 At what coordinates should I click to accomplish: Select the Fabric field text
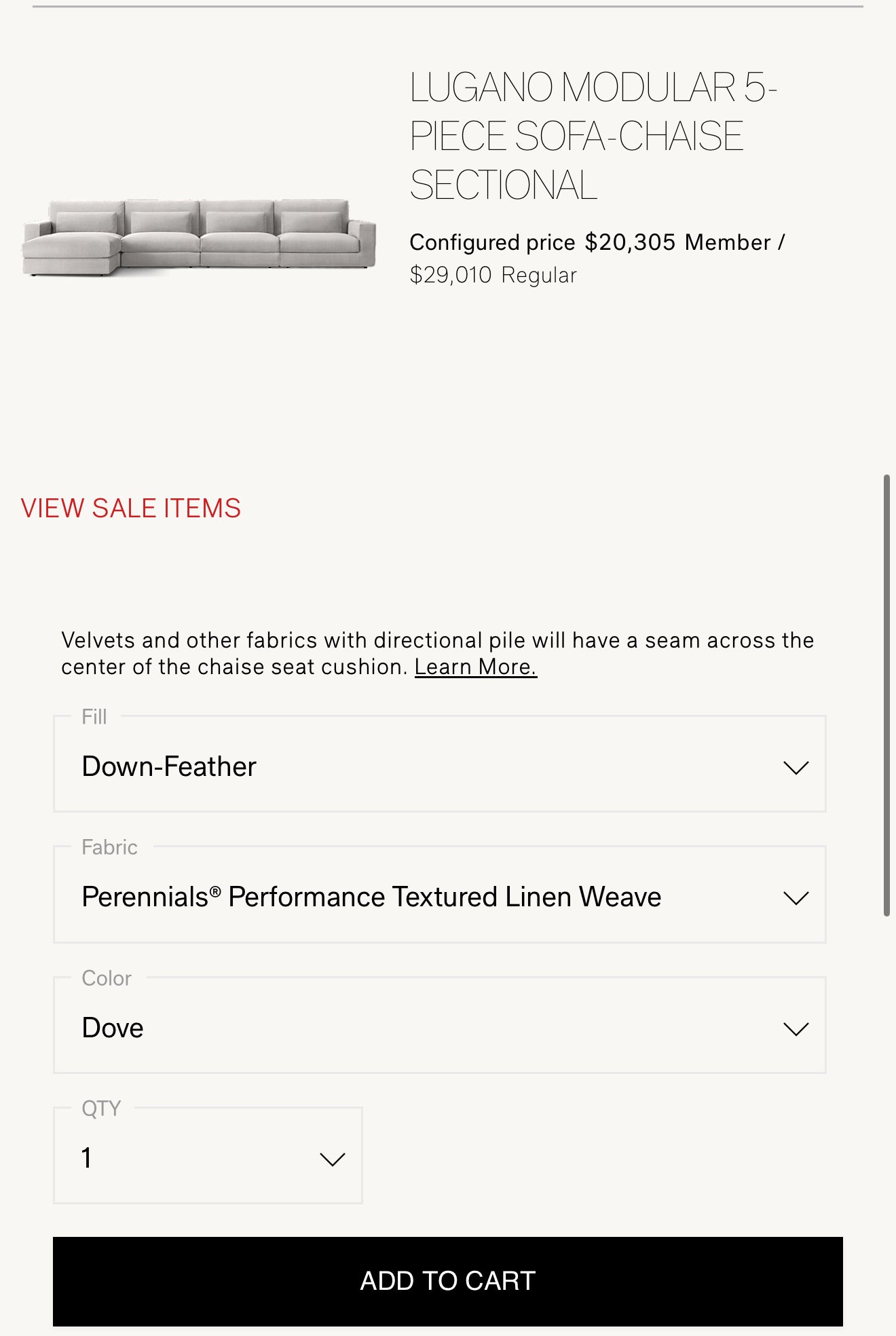tap(371, 896)
